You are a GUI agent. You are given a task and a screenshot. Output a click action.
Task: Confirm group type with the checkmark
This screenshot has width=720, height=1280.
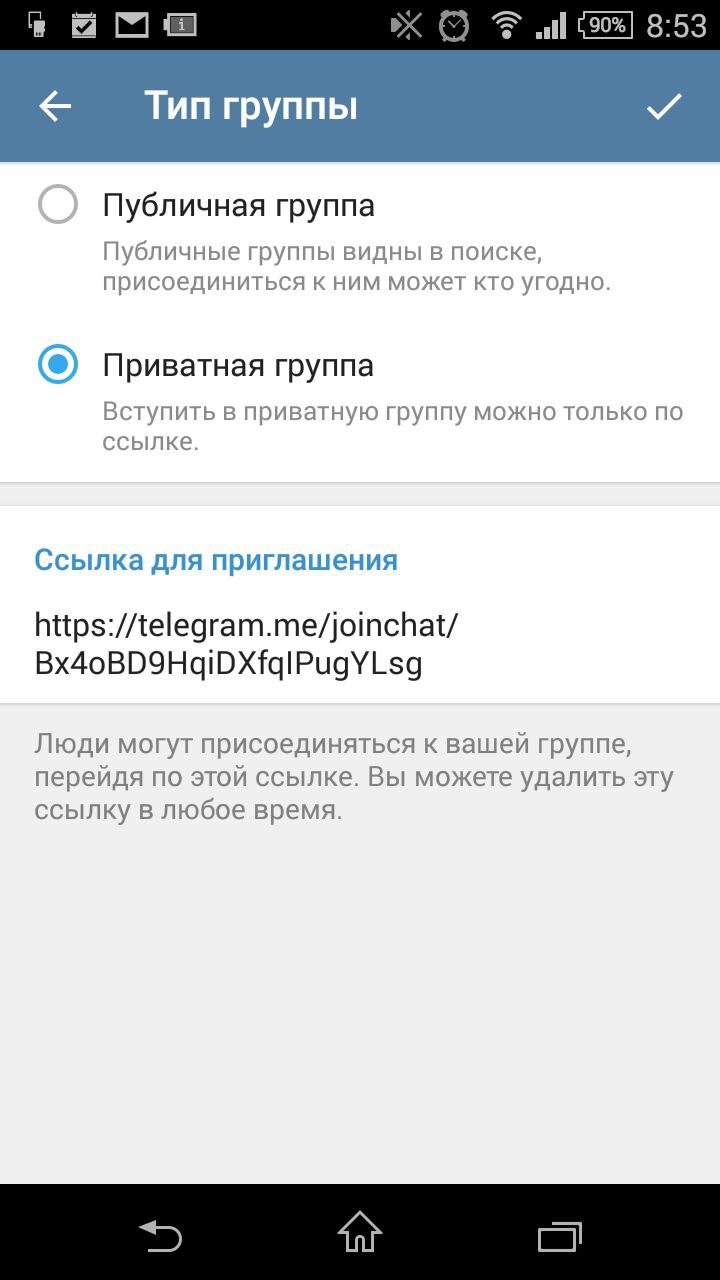(x=663, y=106)
